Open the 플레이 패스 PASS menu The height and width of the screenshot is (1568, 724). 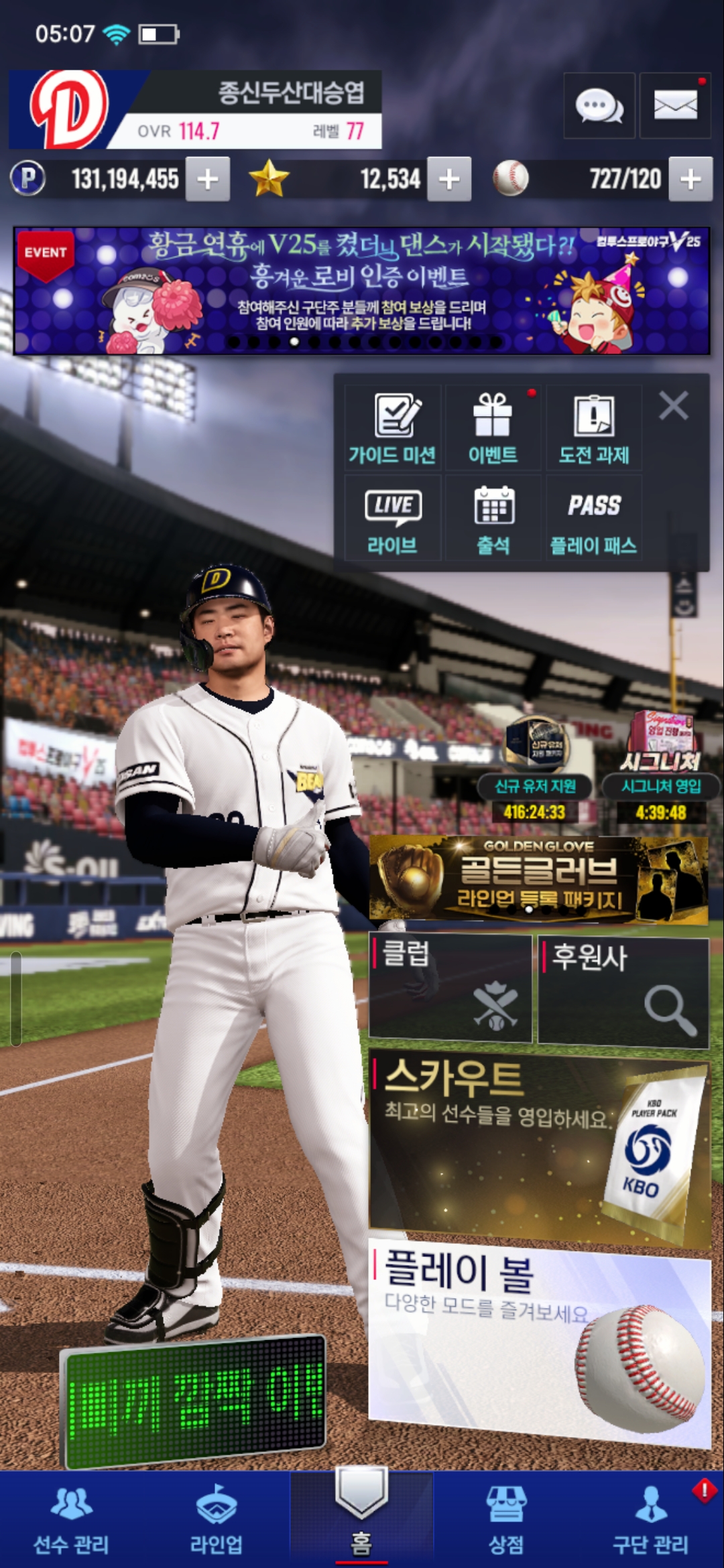point(594,518)
